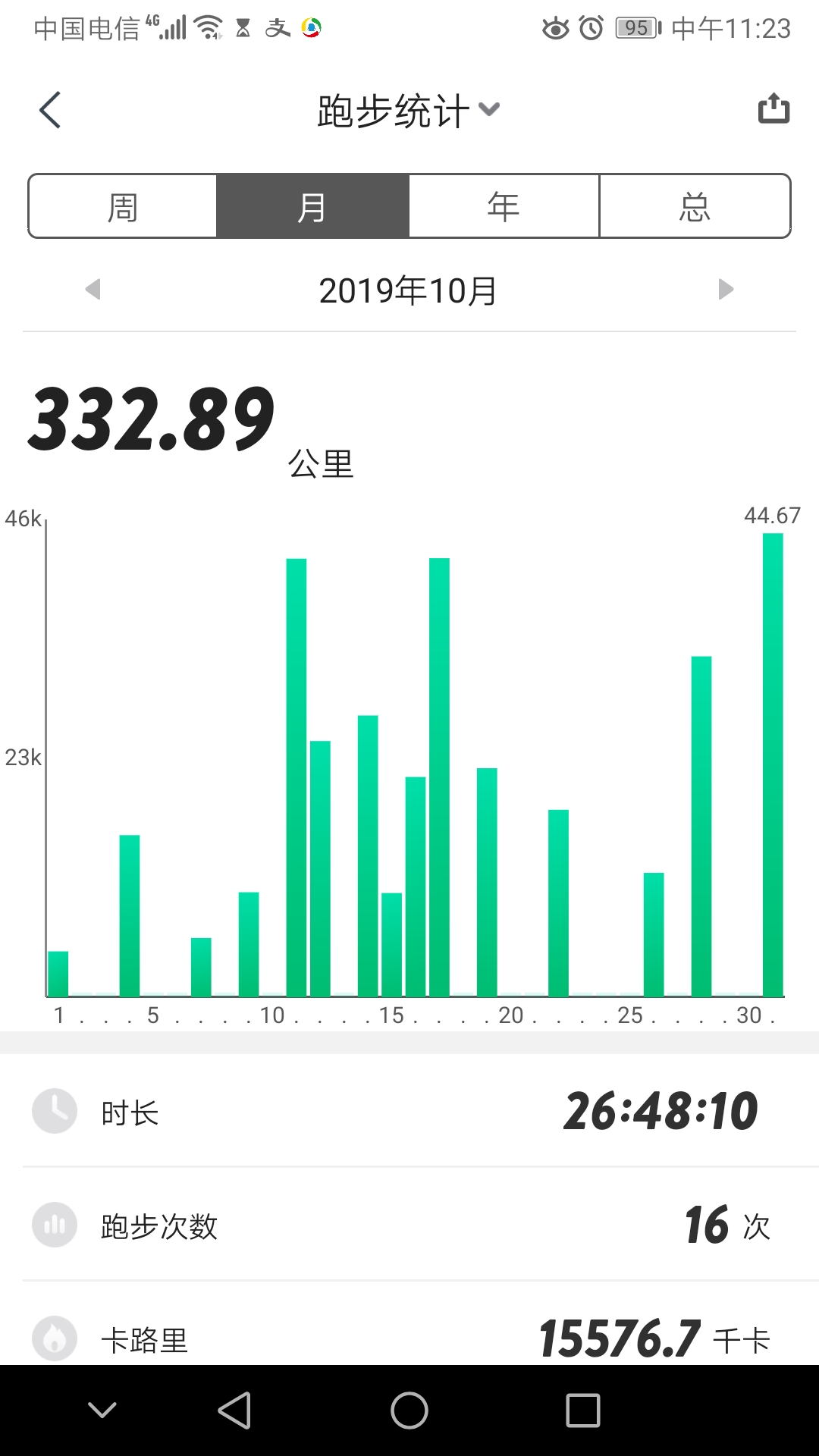Switch to the 周 tab
Viewport: 819px width, 1456px height.
coord(123,206)
